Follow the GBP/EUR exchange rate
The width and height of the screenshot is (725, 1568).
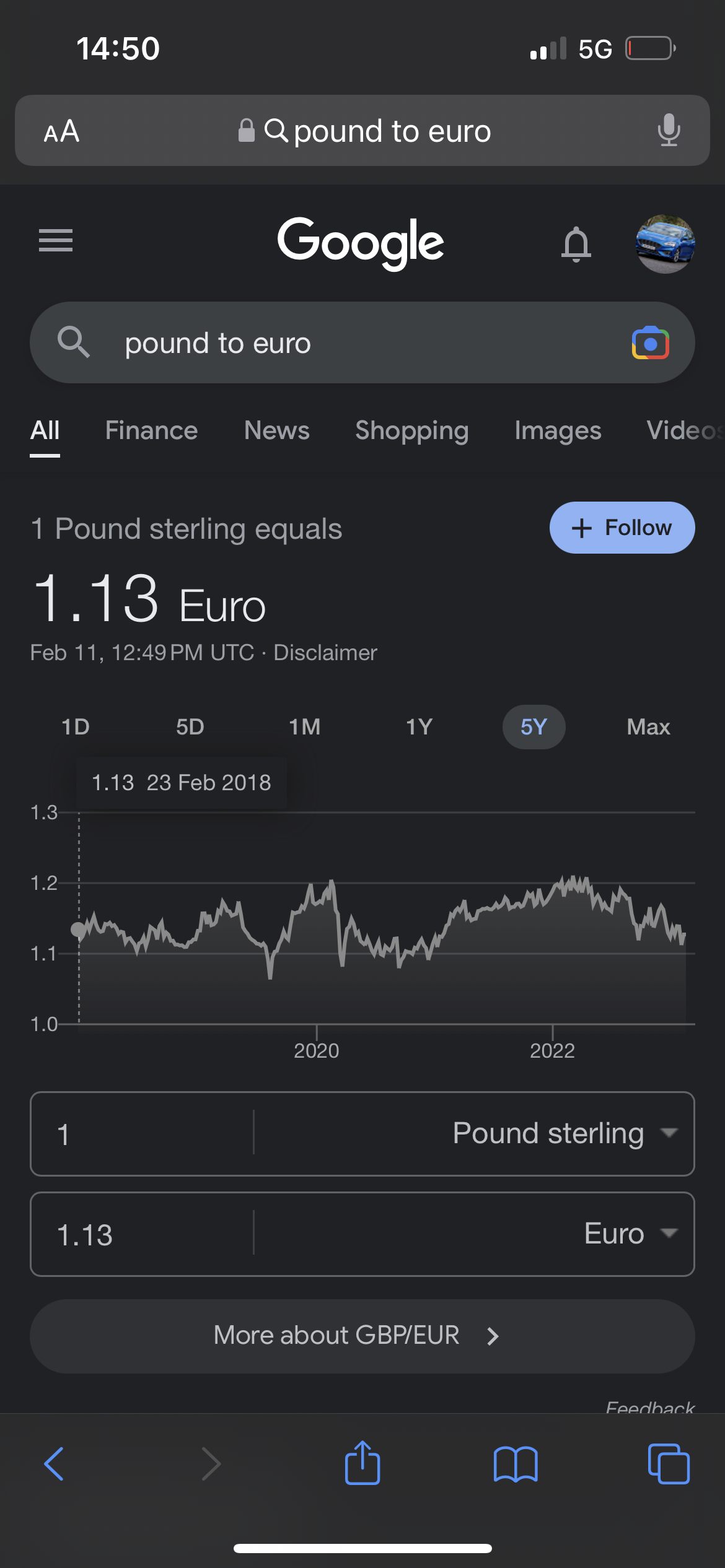(622, 528)
